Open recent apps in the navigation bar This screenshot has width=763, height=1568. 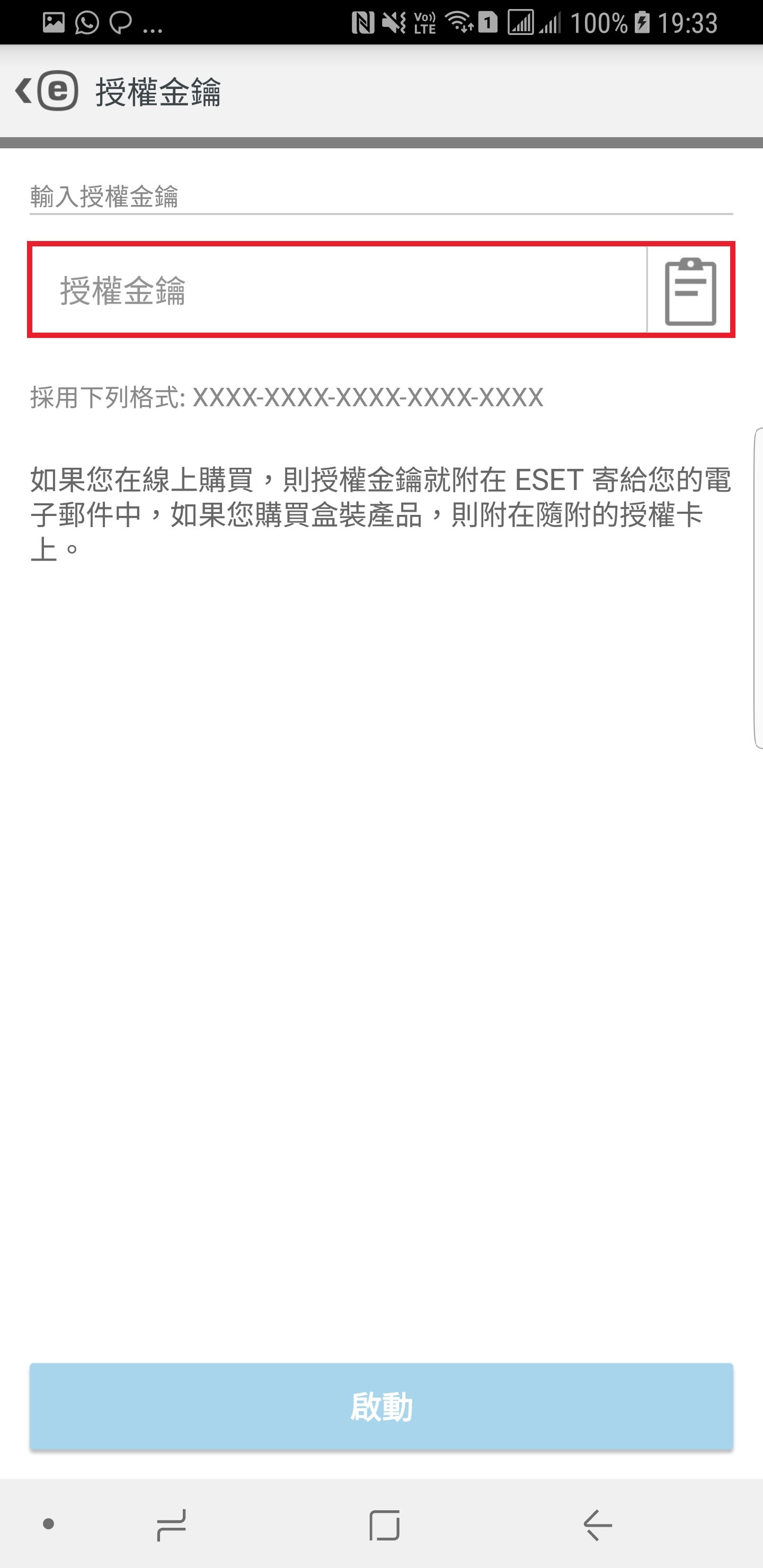point(171,1524)
